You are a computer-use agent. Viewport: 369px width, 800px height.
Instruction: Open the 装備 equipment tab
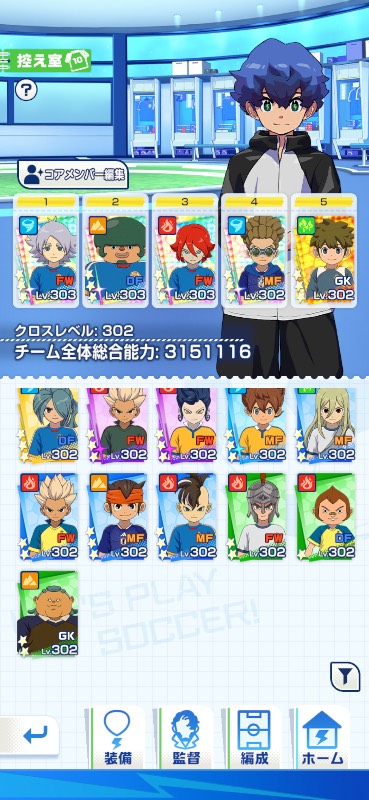click(117, 737)
